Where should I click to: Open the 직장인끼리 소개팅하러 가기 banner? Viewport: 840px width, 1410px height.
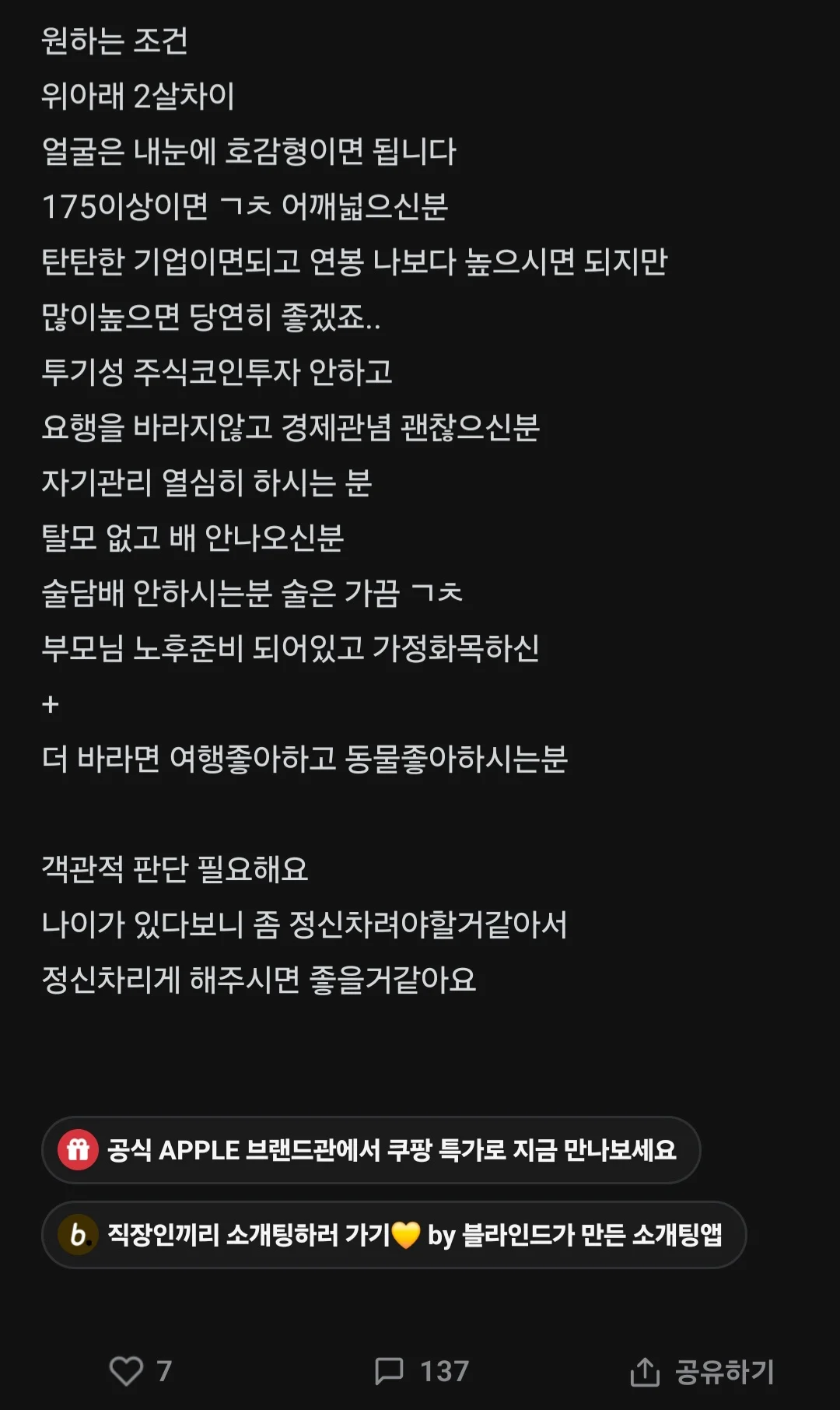pyautogui.click(x=394, y=1235)
